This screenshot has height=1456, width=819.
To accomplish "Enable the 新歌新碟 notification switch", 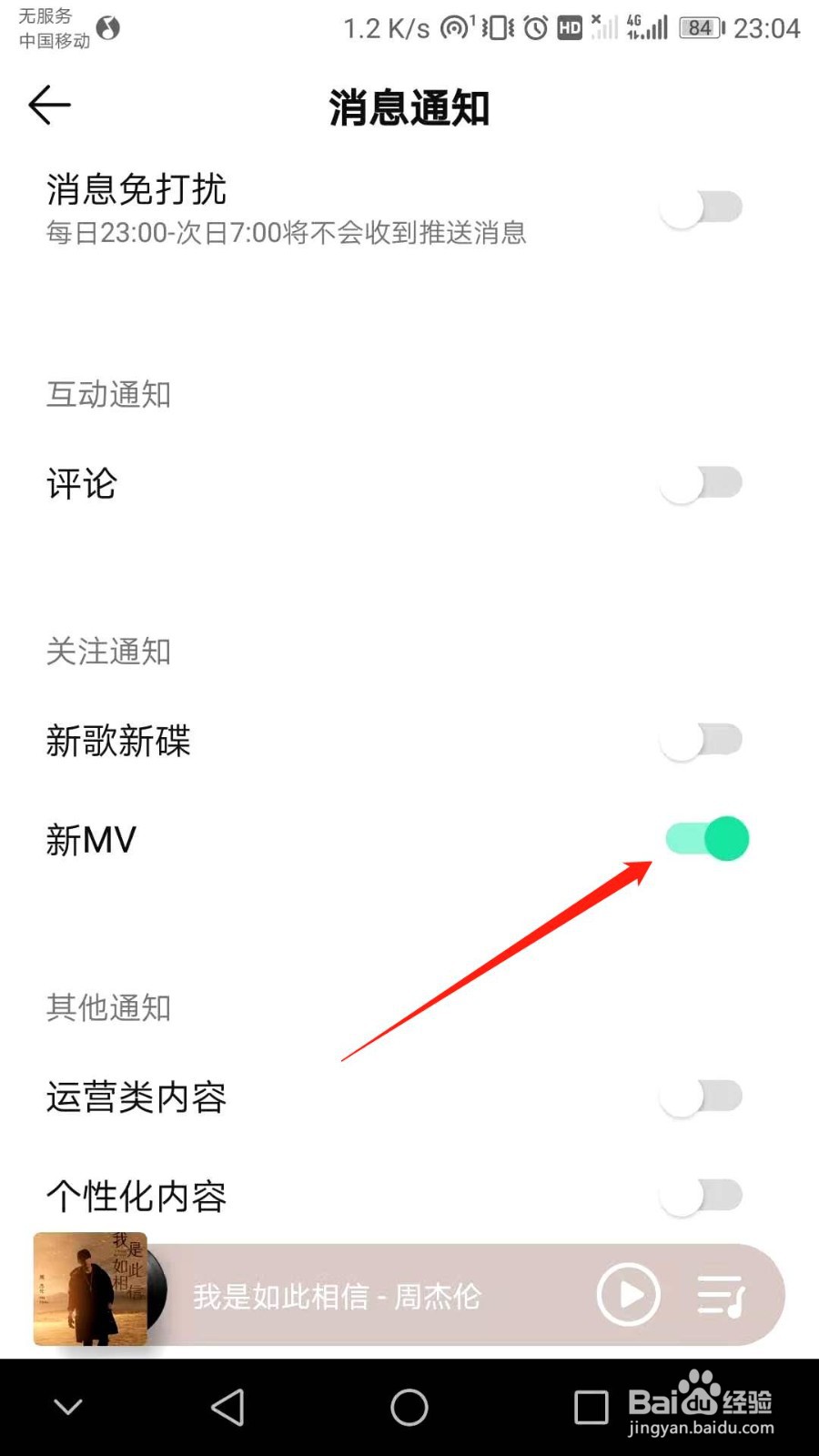I will point(701,741).
